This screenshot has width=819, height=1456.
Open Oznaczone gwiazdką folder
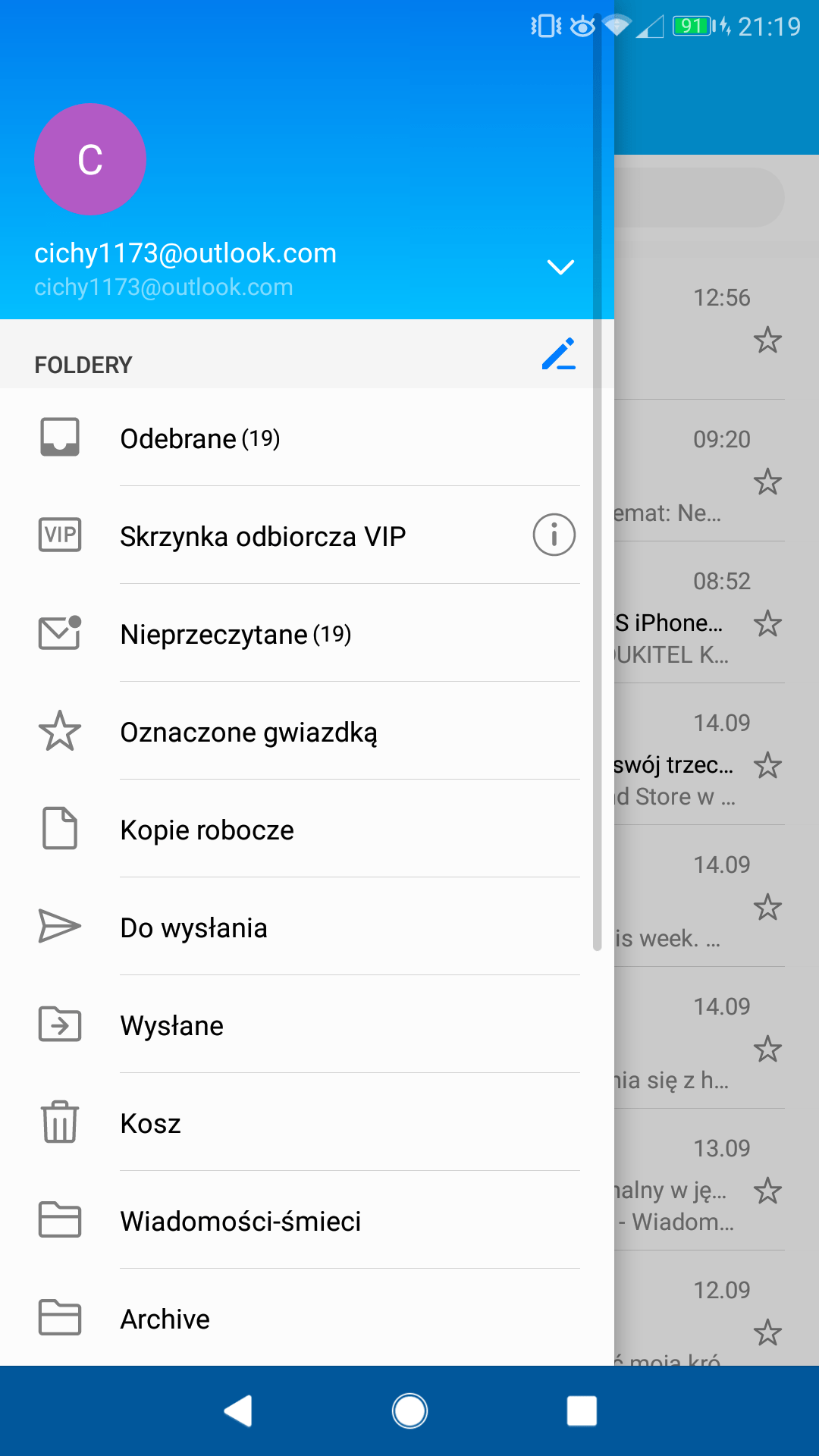[307, 731]
